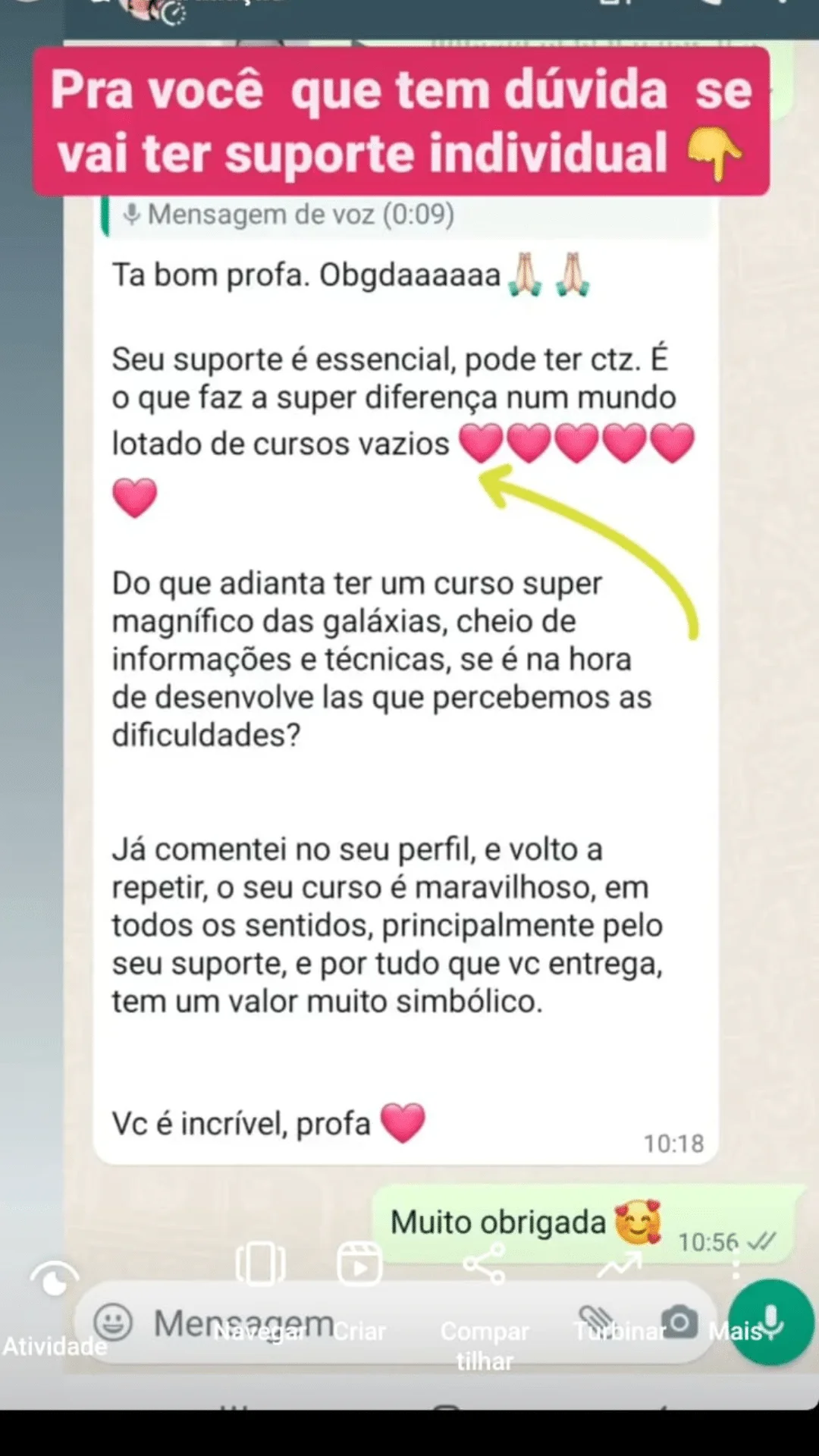Open the emoji picker in the message bar

click(112, 1321)
